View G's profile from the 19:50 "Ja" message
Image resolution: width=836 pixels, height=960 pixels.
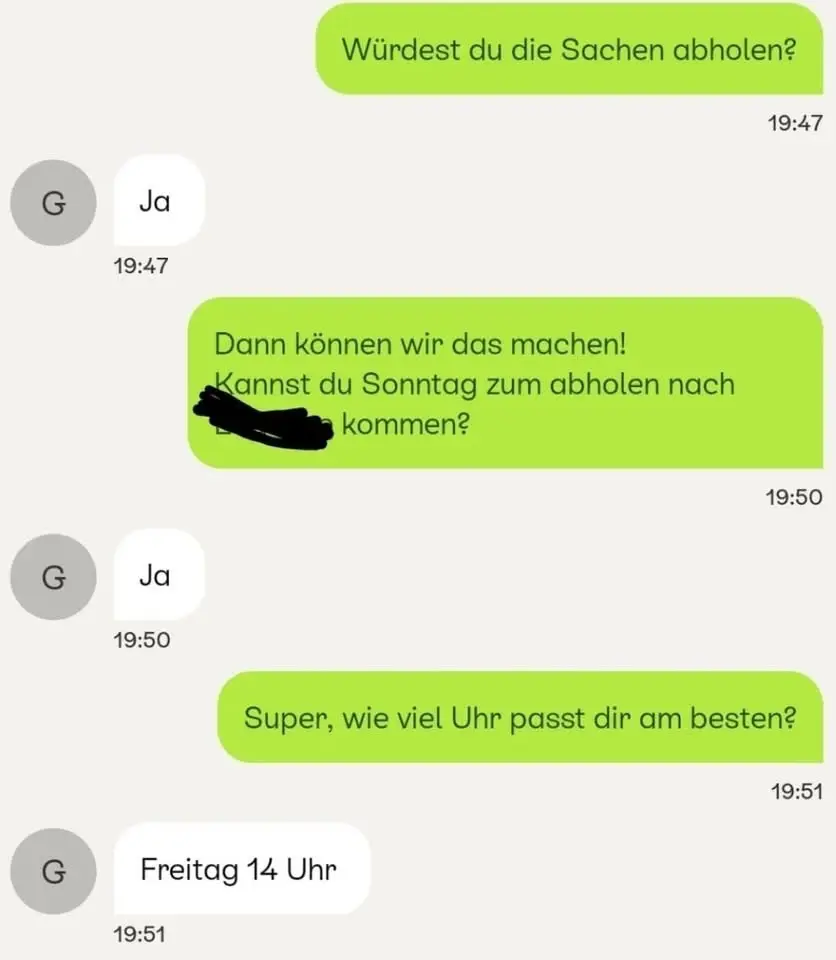coord(53,576)
